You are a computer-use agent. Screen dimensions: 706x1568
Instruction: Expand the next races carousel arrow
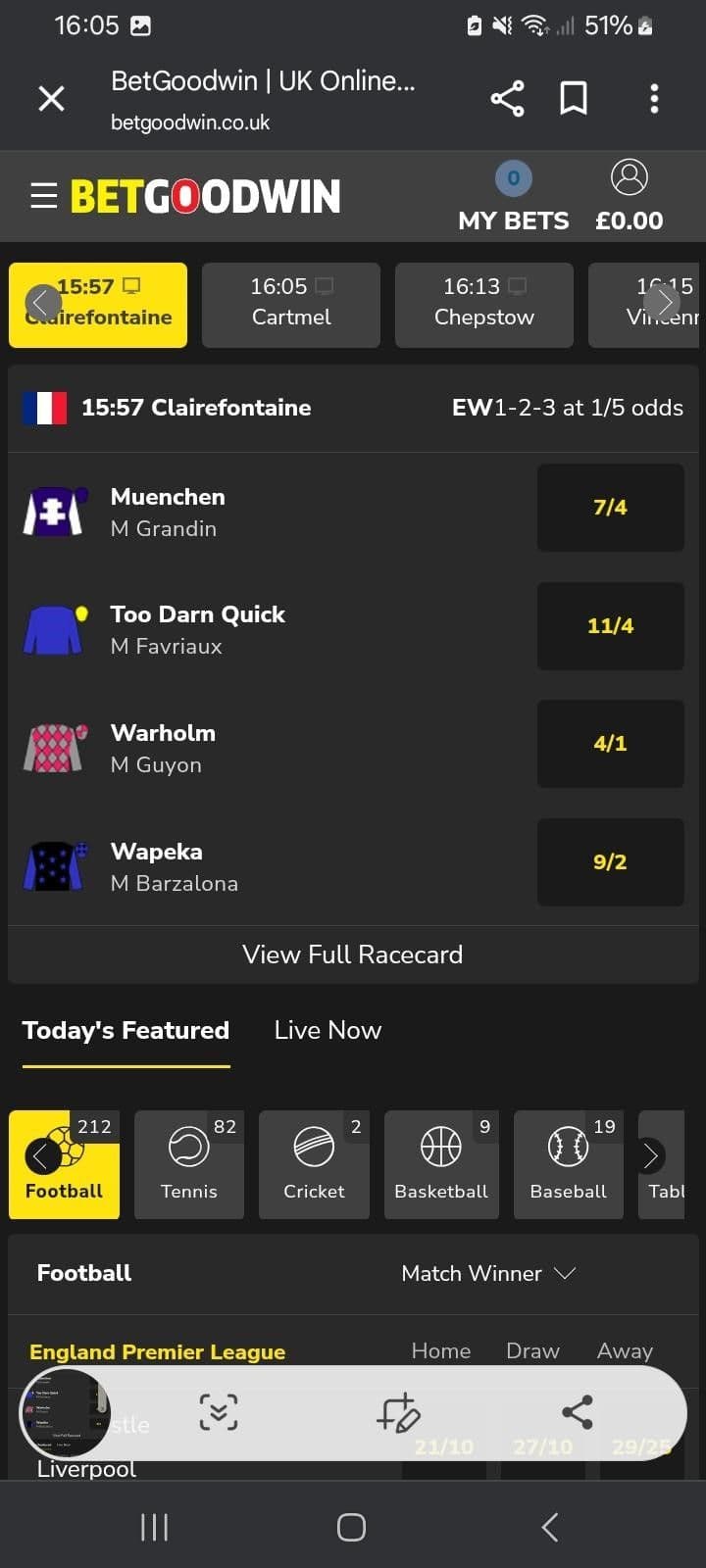[664, 302]
